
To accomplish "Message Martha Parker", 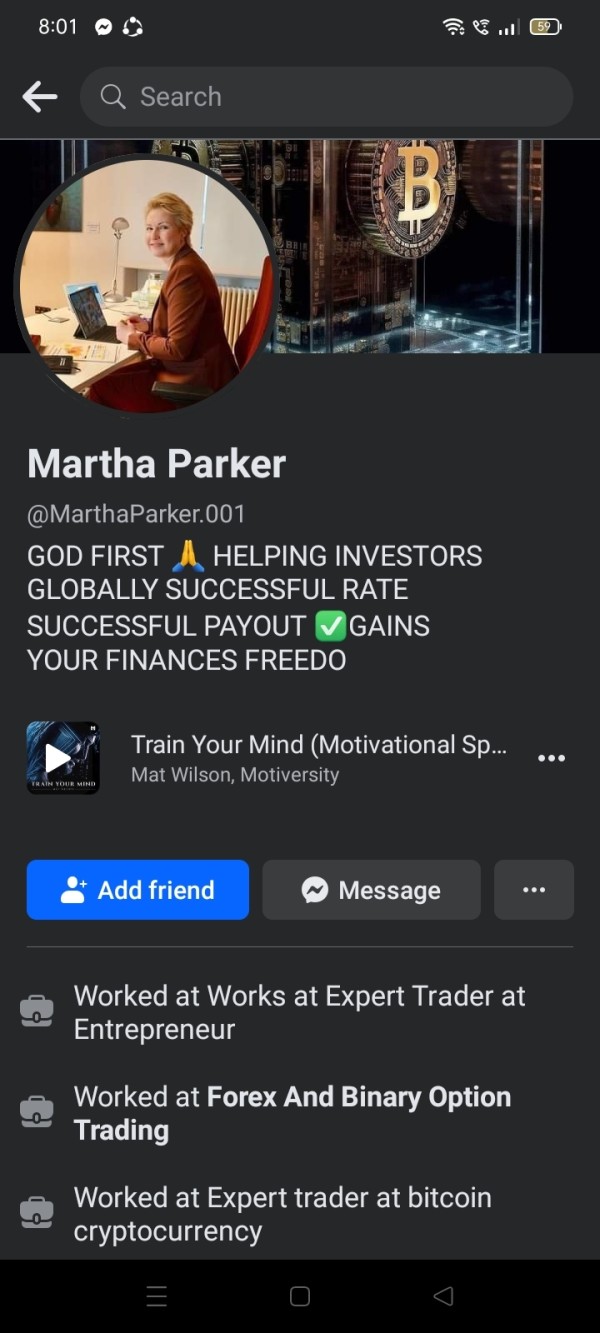I will coord(371,890).
